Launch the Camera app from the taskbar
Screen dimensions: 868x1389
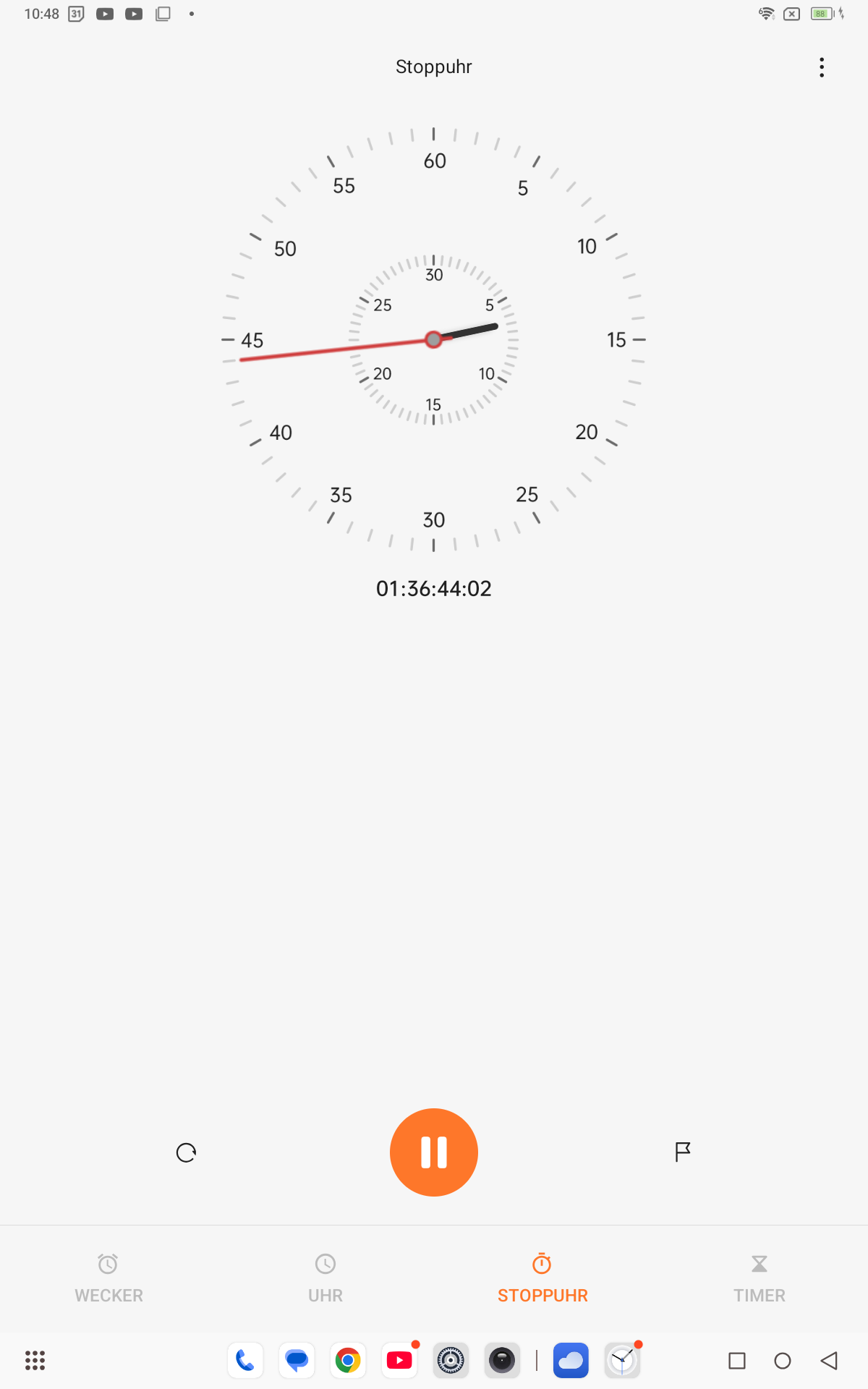[502, 1361]
